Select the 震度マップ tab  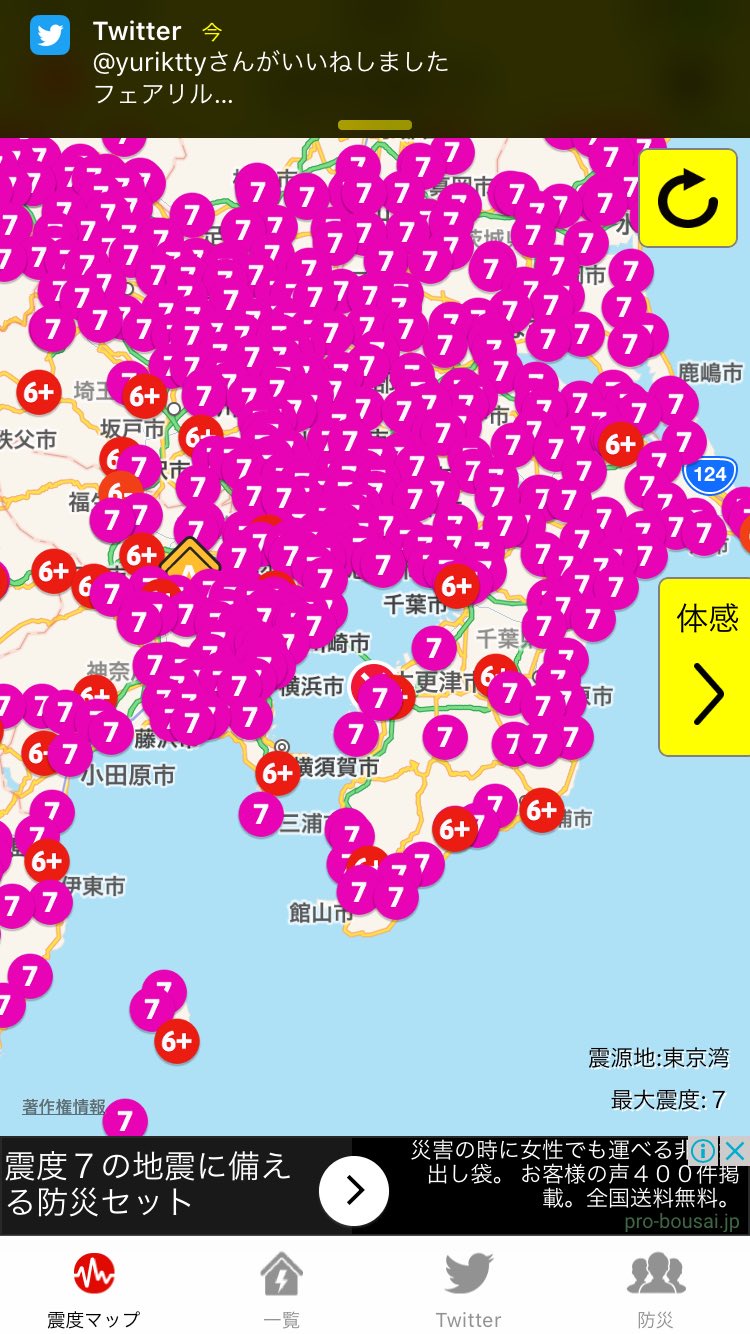click(x=93, y=1288)
